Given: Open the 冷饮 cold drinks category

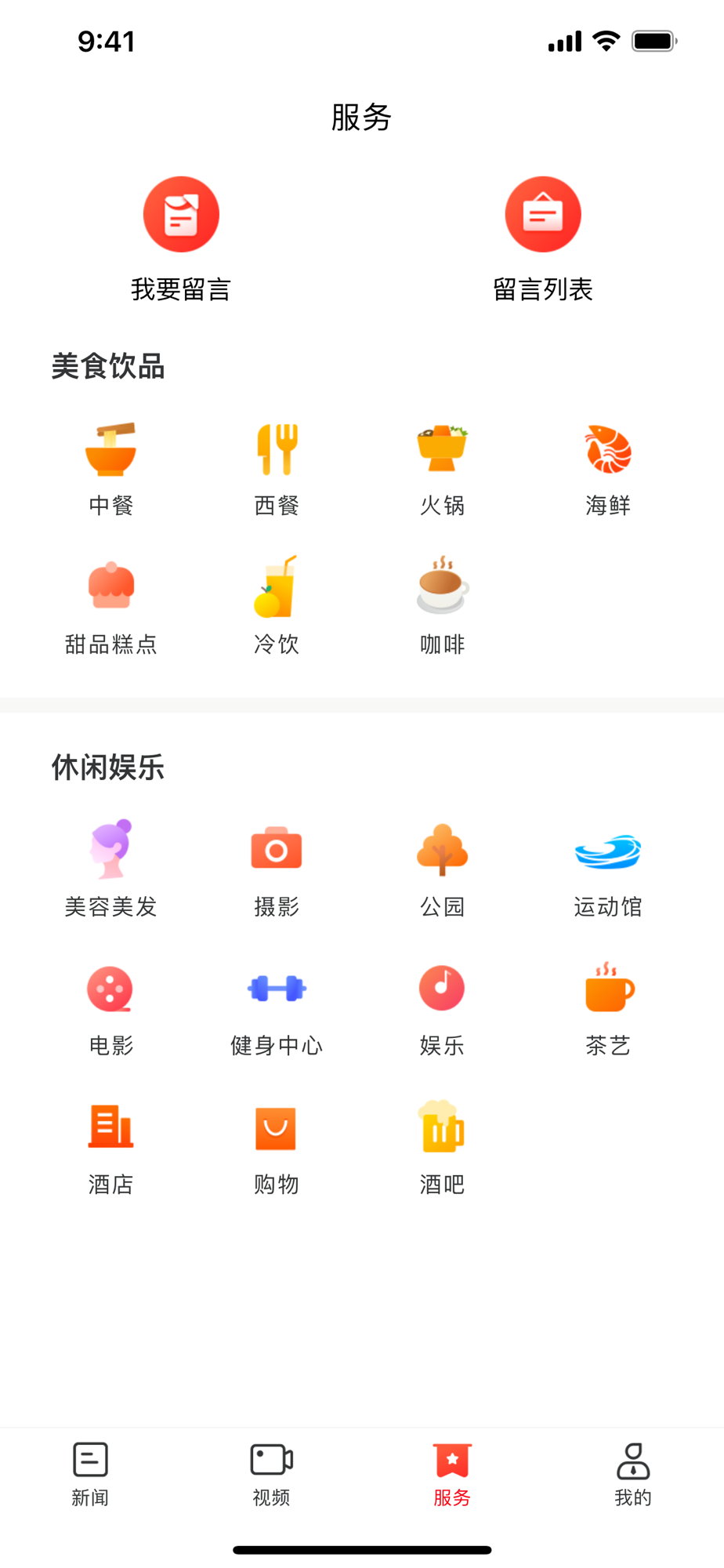Looking at the screenshot, I should click(277, 605).
